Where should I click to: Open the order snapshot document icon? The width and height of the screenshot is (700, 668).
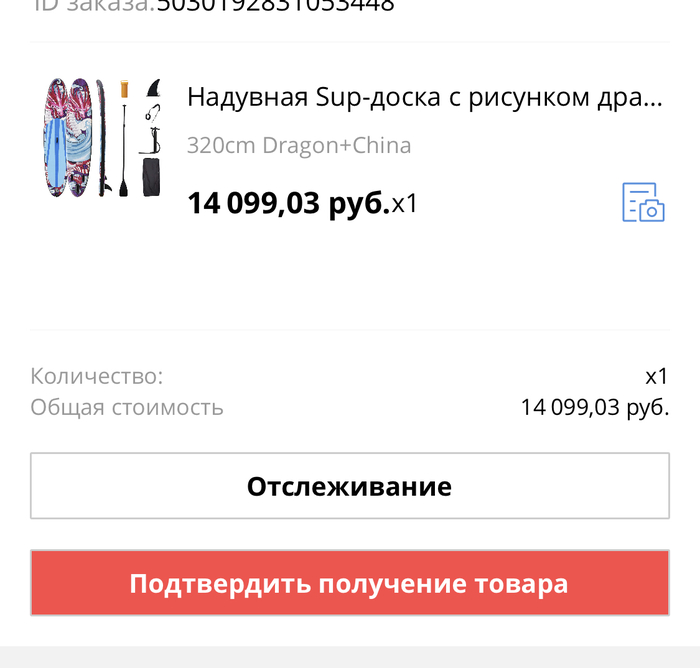(x=643, y=202)
